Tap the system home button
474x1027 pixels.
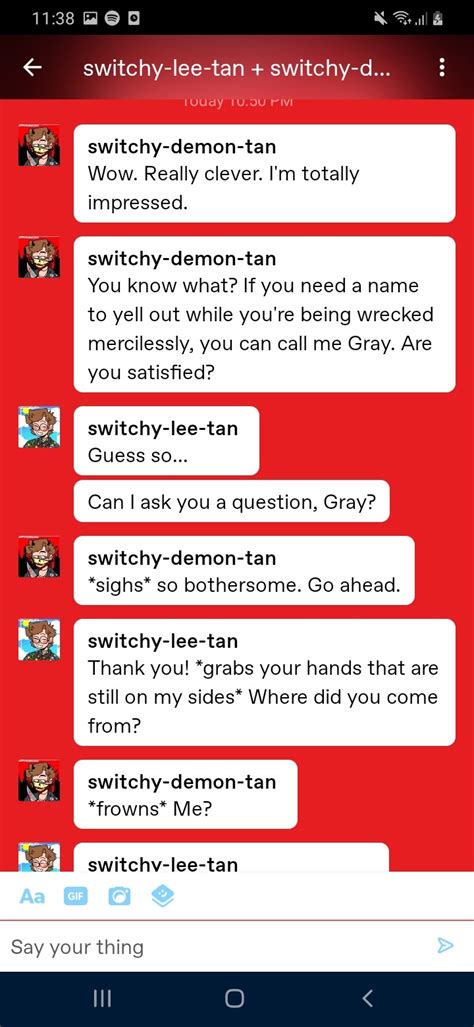pyautogui.click(x=234, y=998)
